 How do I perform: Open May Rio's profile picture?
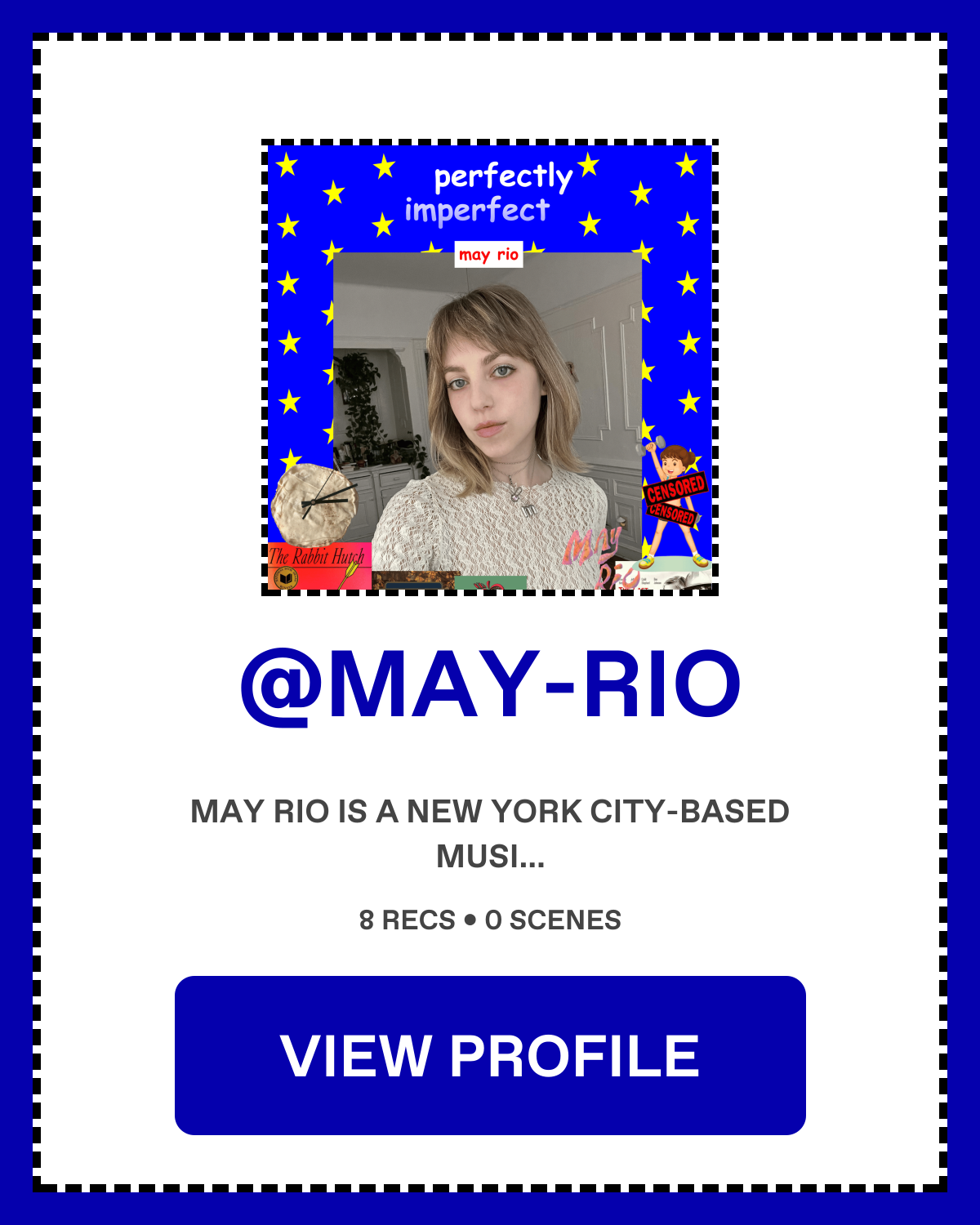[x=490, y=367]
